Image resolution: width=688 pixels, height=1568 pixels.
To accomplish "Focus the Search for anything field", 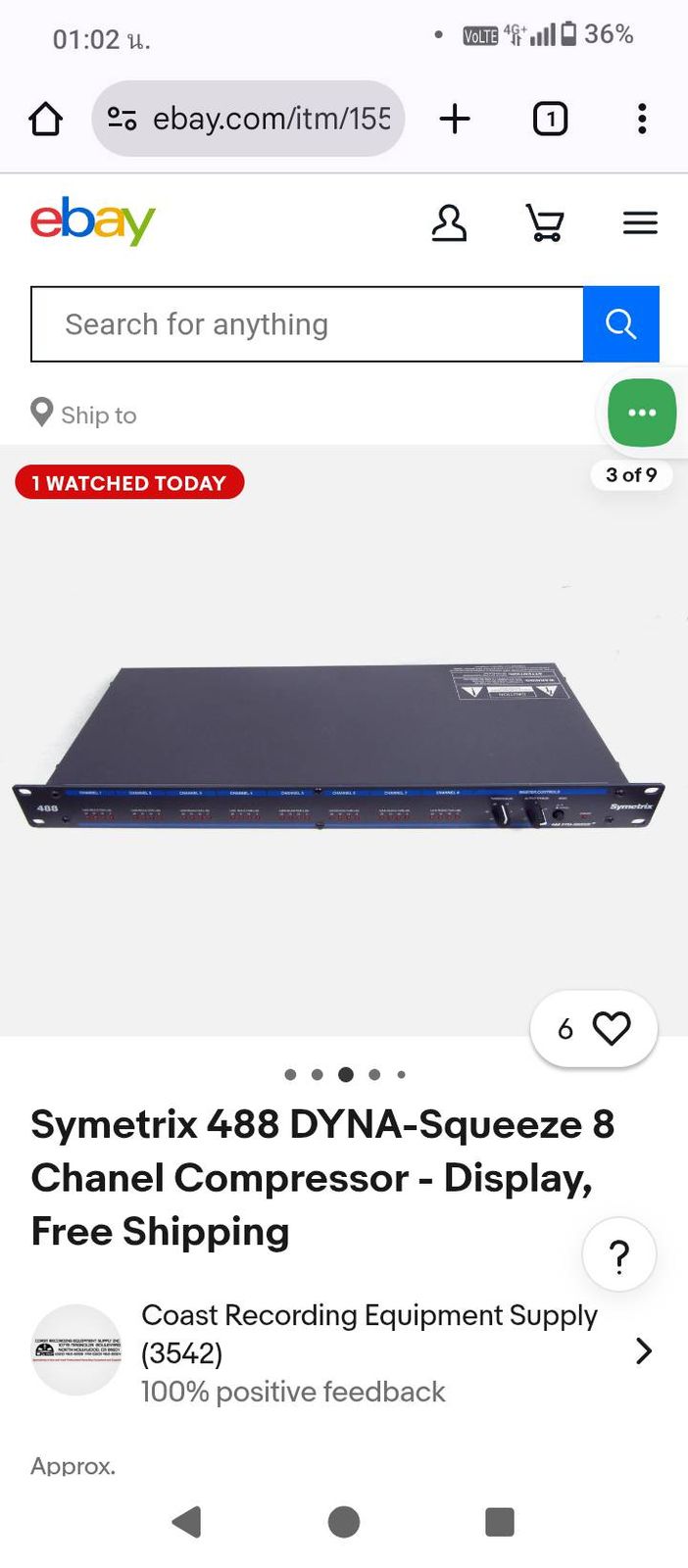I will (307, 324).
